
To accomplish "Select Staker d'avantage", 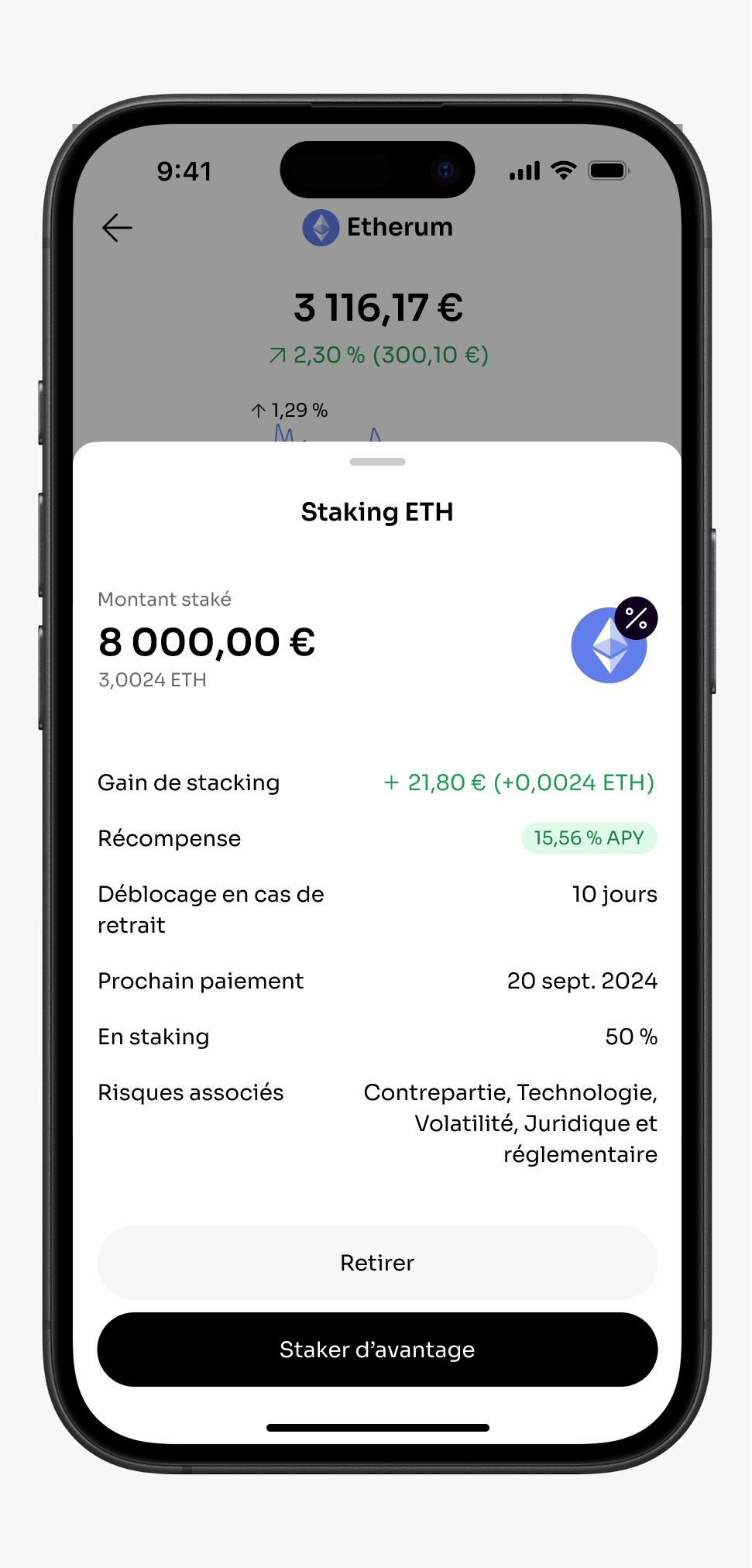I will (x=377, y=1349).
